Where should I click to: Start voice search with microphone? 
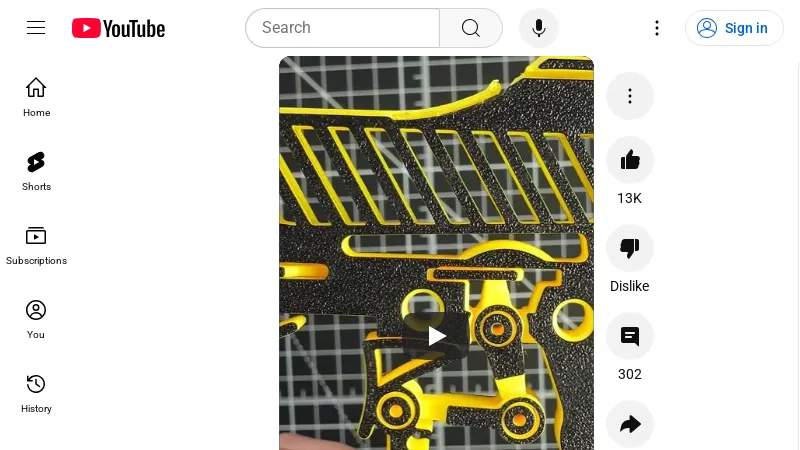539,28
